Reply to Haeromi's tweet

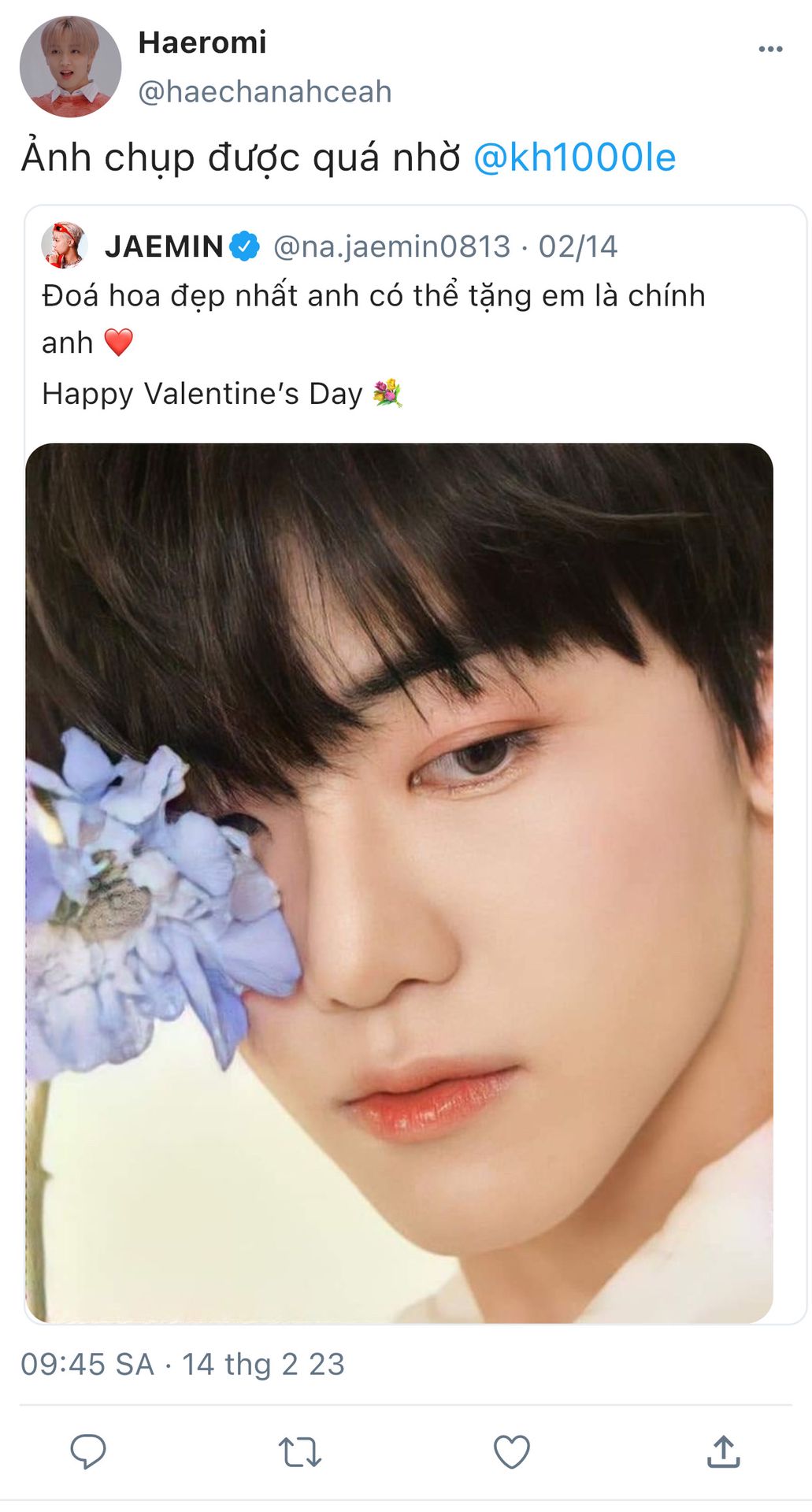coord(88,1451)
